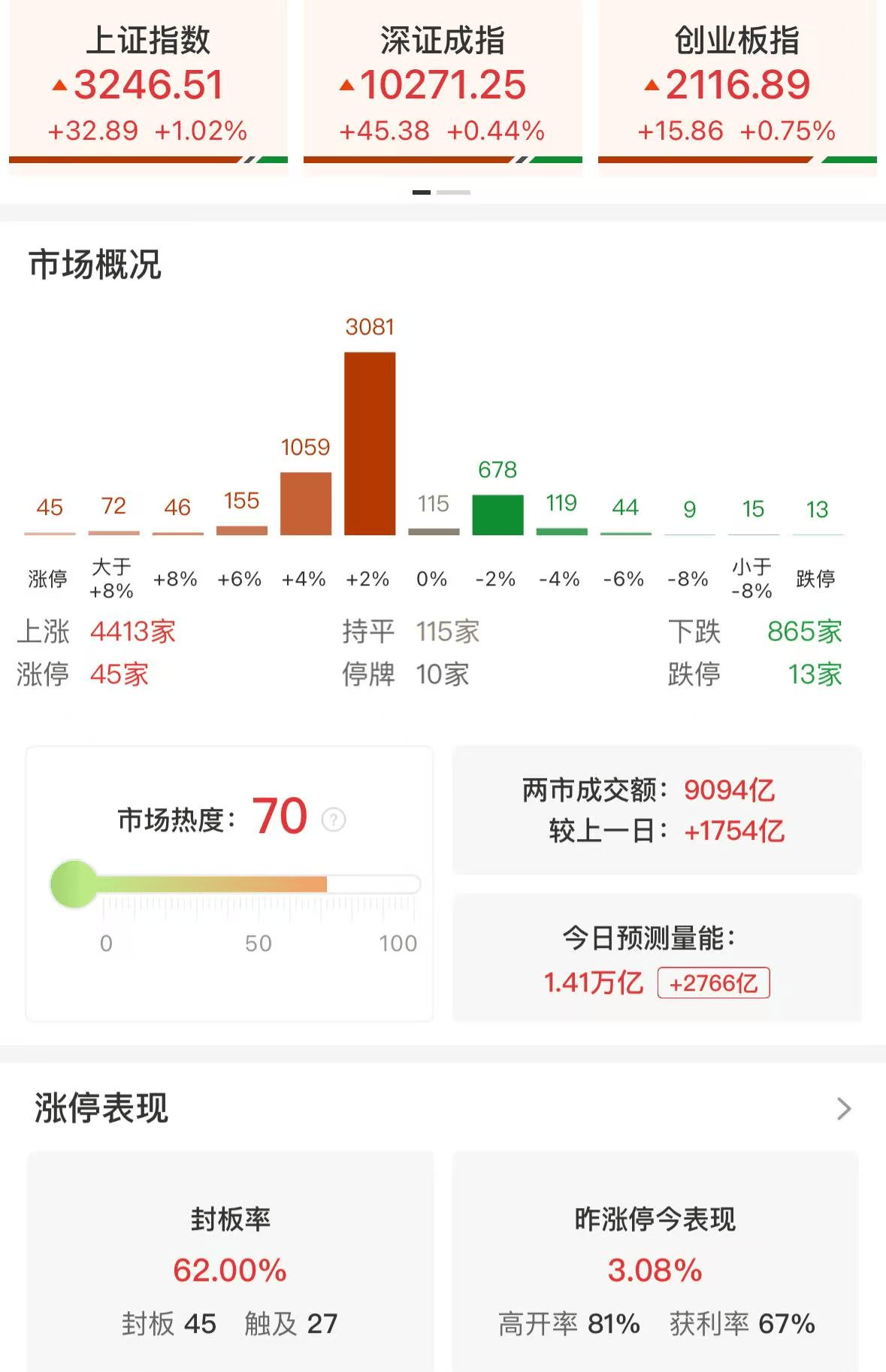Expand 涨停表现 details via the chevron

coord(844,1108)
